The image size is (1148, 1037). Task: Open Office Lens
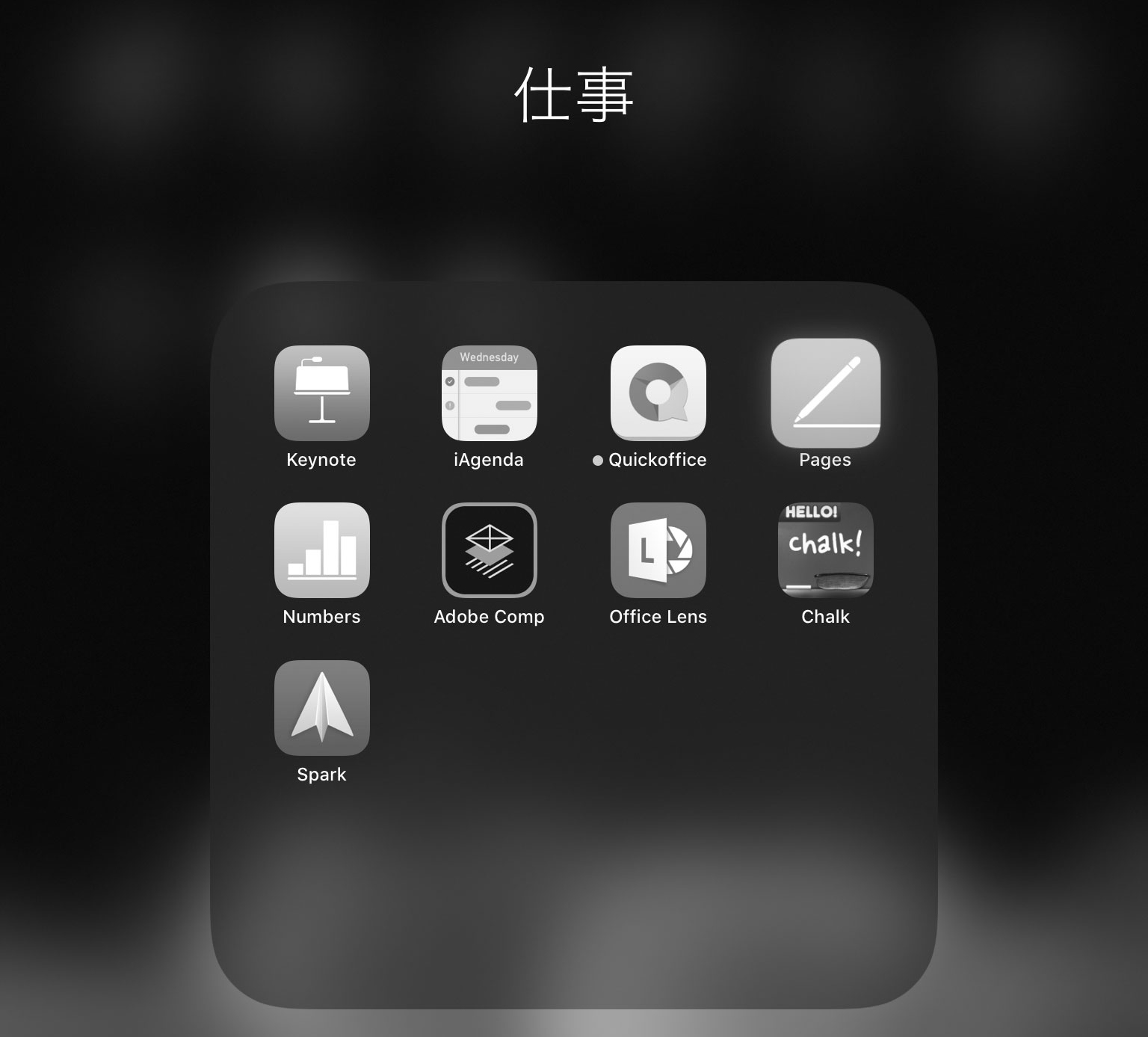tap(658, 550)
